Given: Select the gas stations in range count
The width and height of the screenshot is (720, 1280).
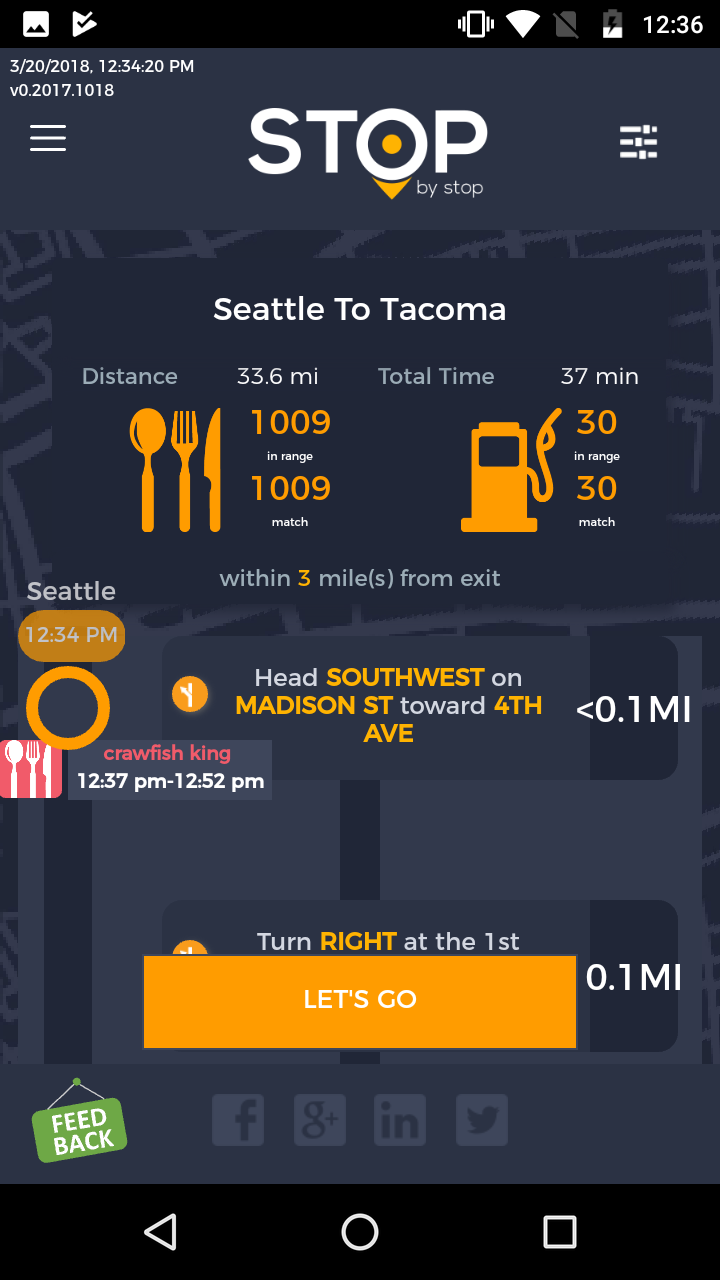Looking at the screenshot, I should pyautogui.click(x=596, y=424).
